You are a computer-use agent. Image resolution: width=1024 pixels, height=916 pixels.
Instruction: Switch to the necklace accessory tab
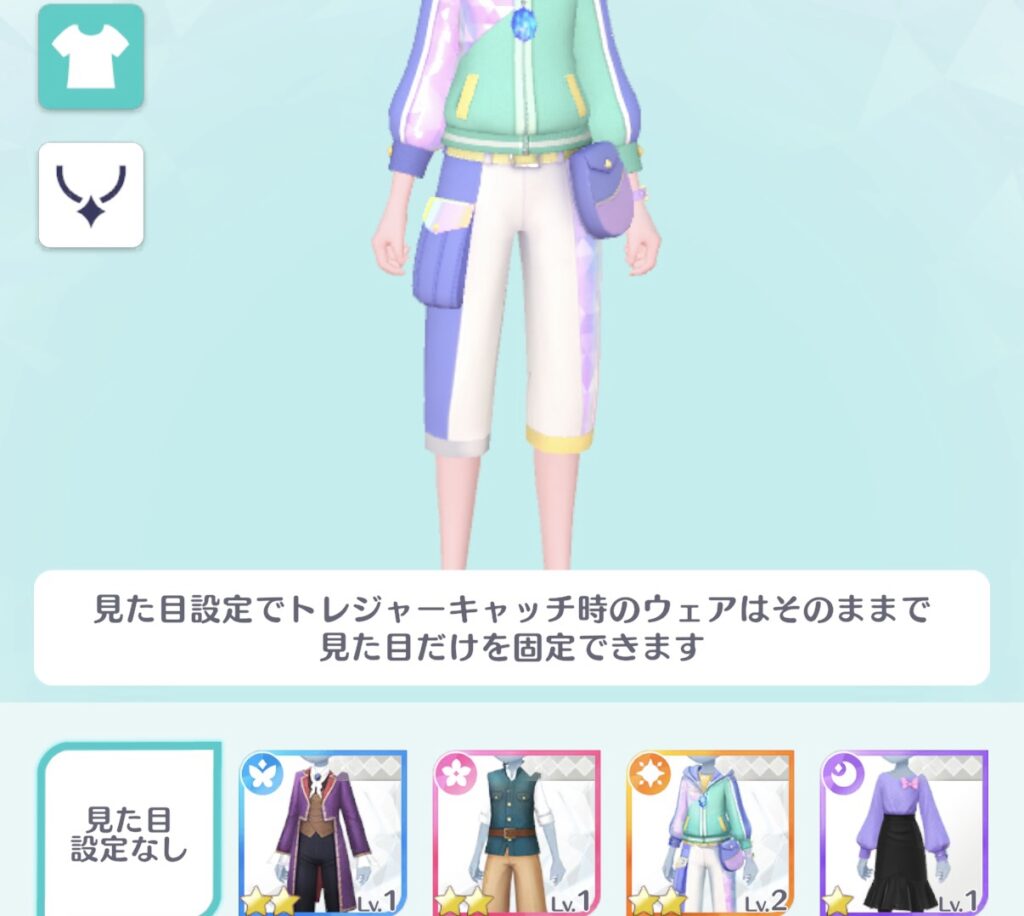(91, 195)
